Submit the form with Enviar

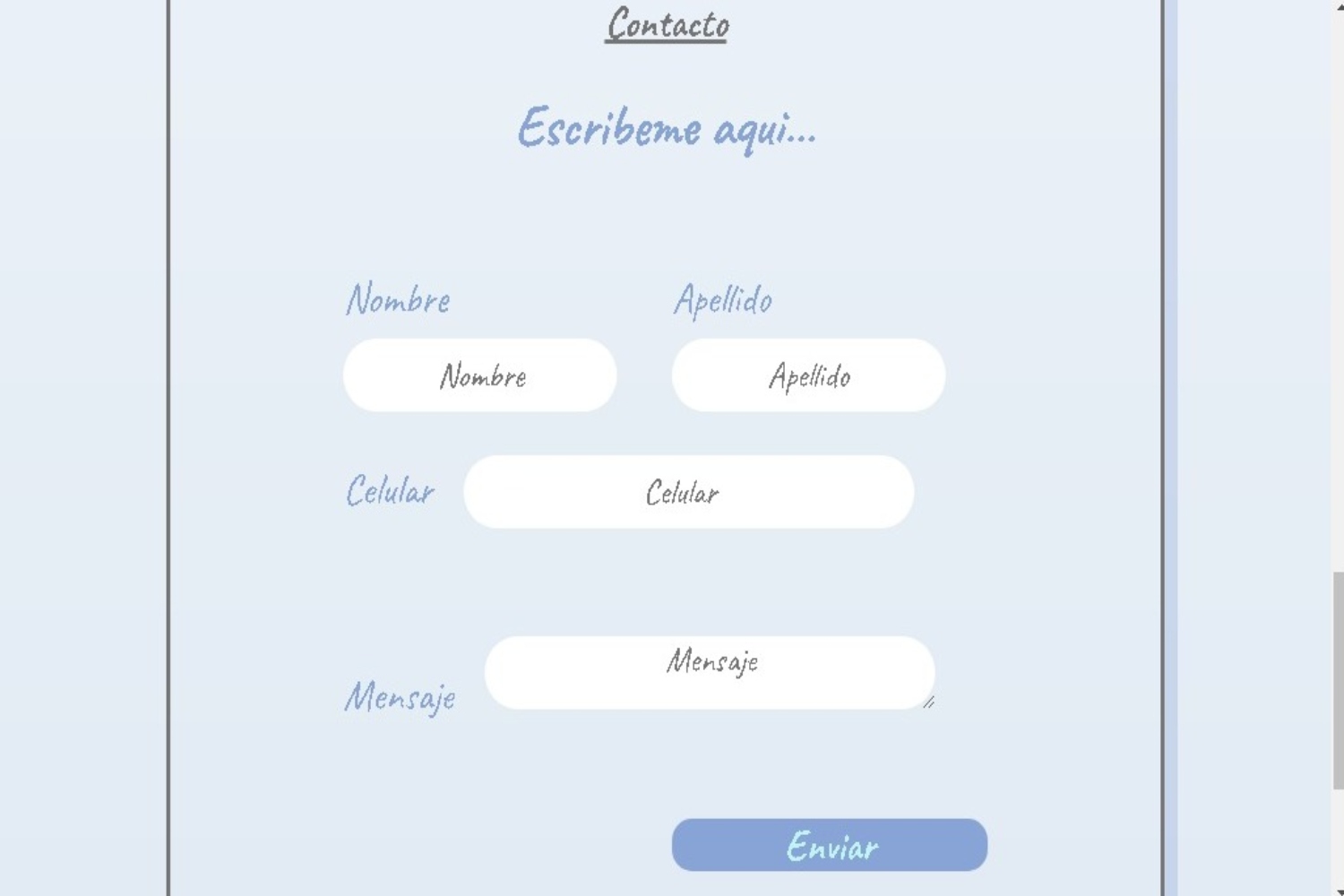coord(829,845)
